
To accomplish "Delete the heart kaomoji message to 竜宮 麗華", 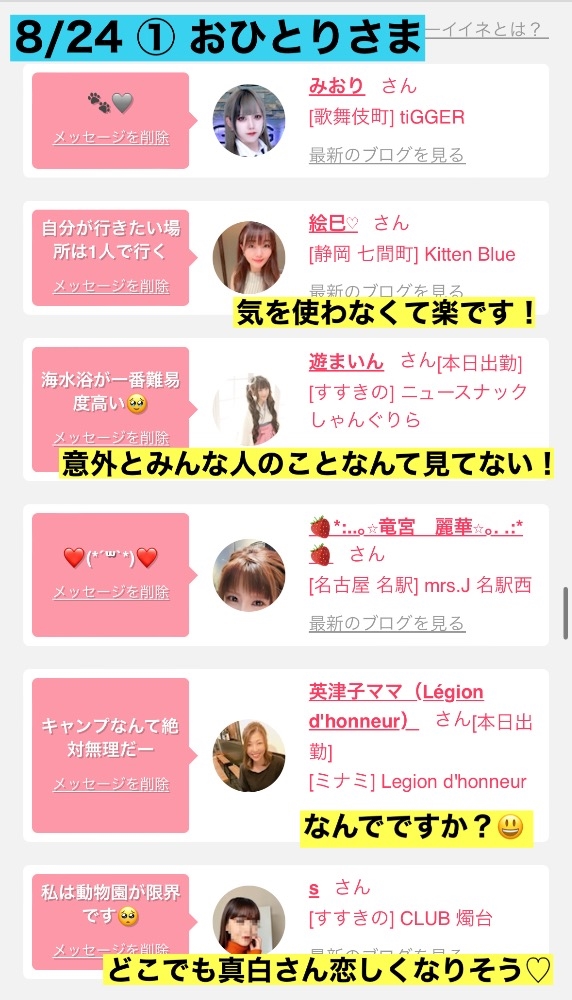I will pos(111,592).
